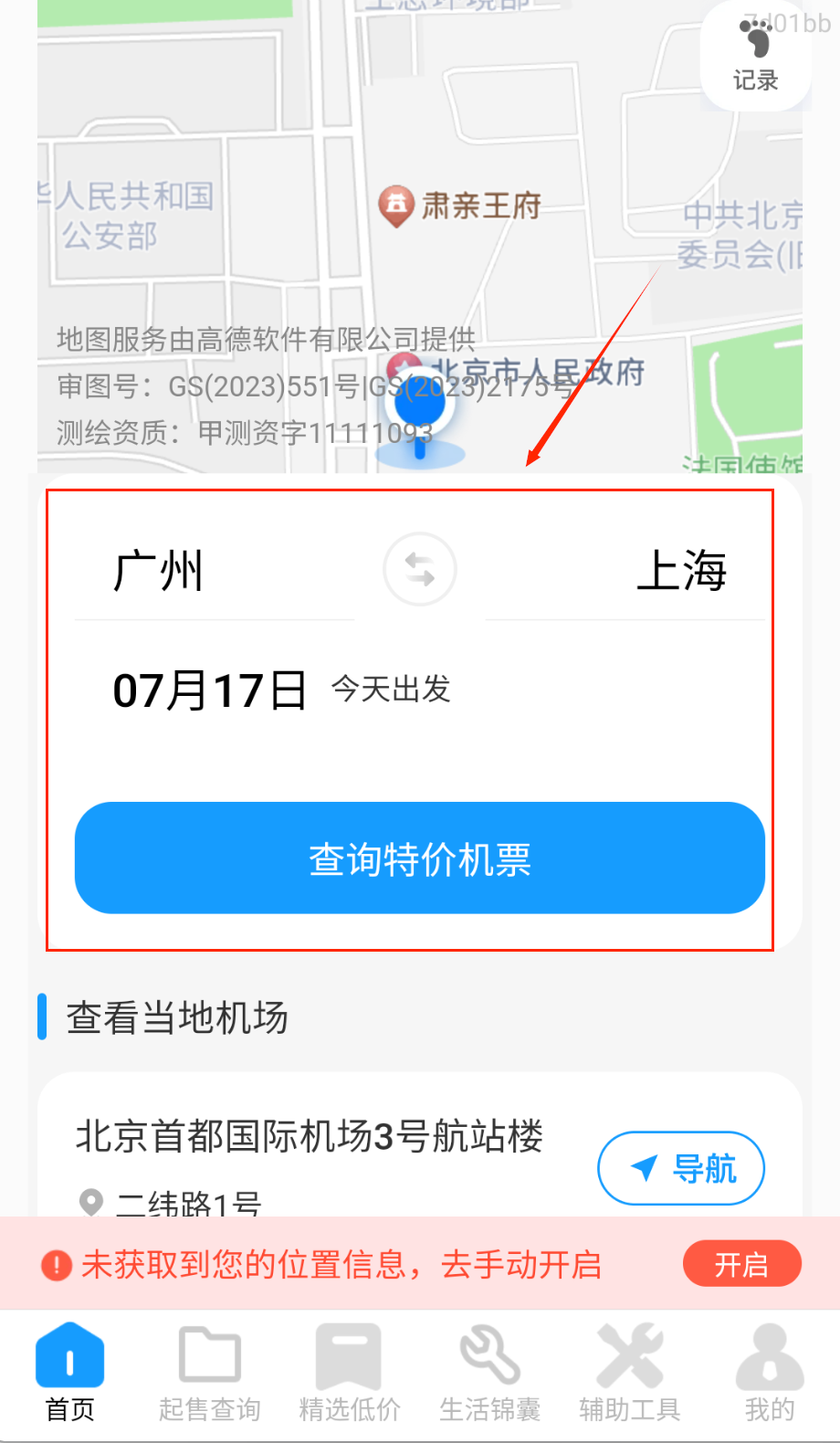This screenshot has height=1443, width=840.
Task: Tap 查询特价机票 to search flights
Action: (419, 858)
